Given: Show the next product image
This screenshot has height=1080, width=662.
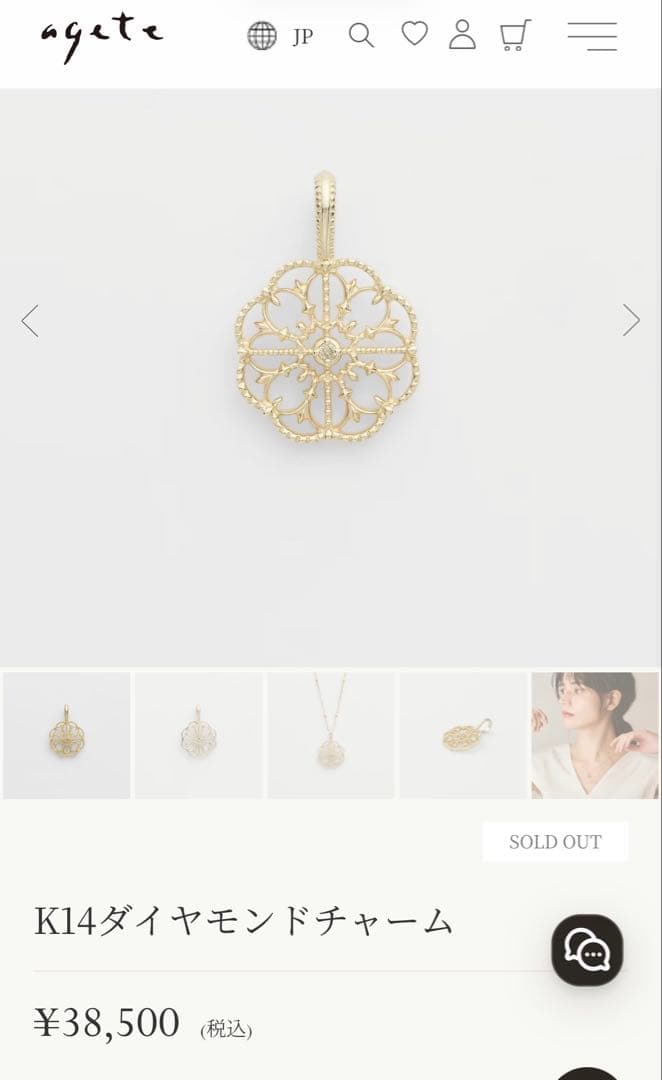Looking at the screenshot, I should click(x=631, y=320).
